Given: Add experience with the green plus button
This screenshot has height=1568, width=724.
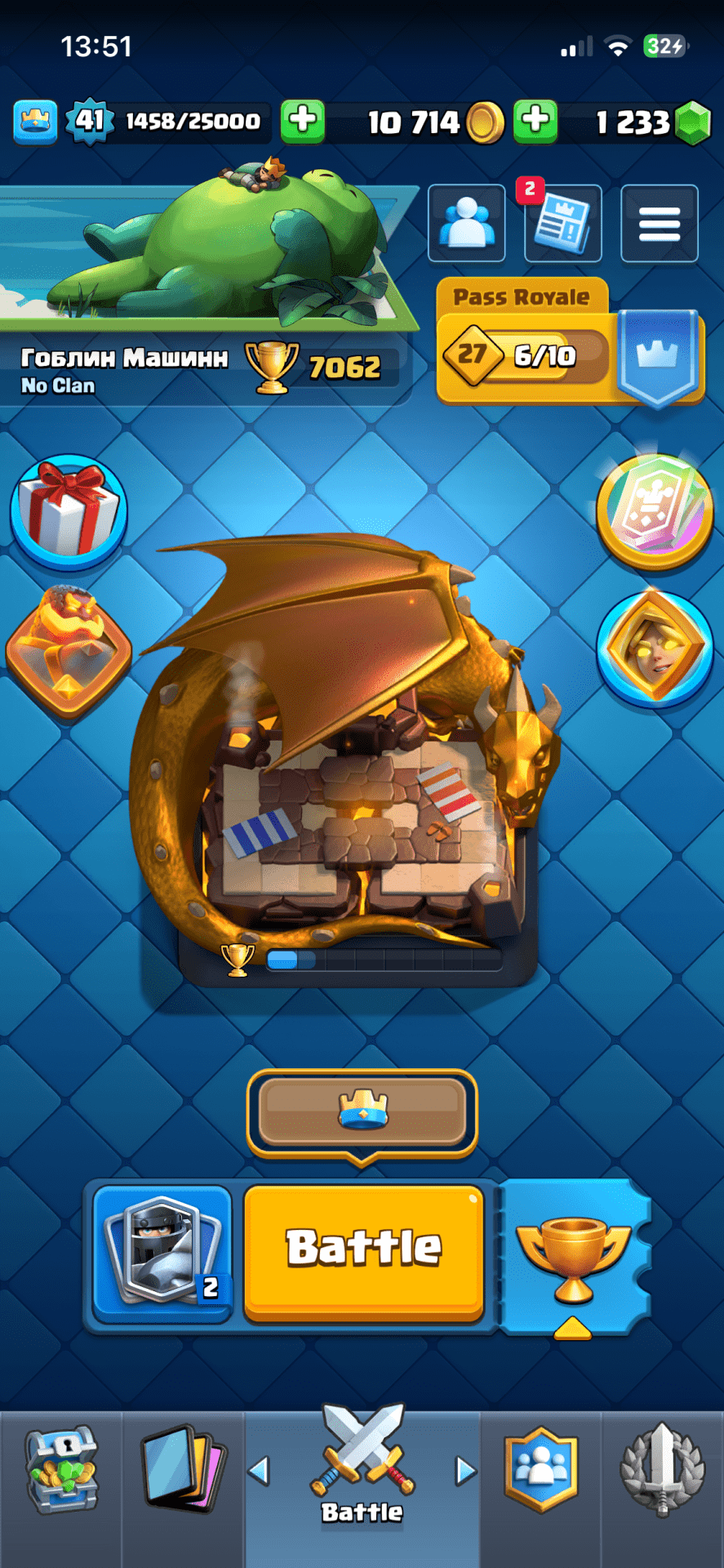Looking at the screenshot, I should 303,121.
